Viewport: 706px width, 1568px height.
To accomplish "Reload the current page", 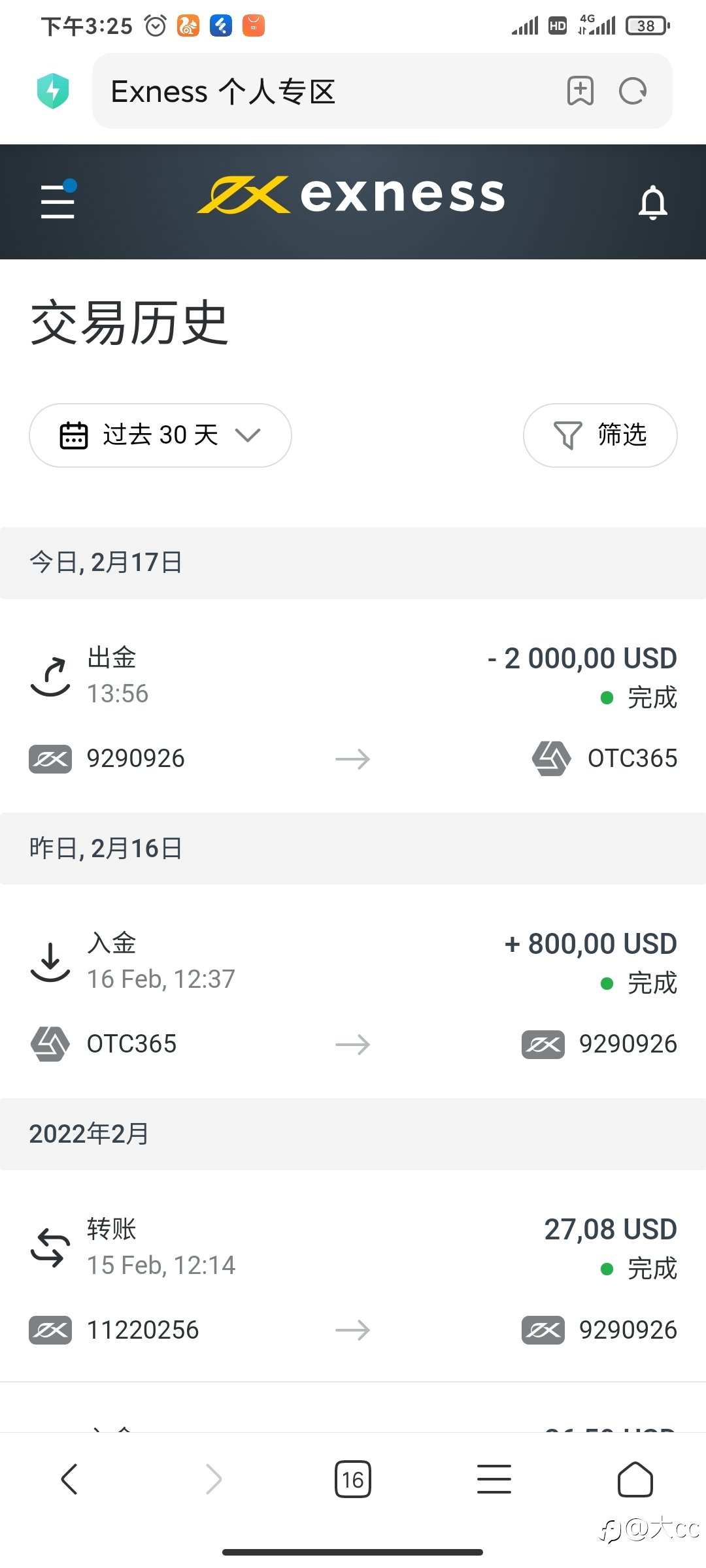I will tap(633, 91).
